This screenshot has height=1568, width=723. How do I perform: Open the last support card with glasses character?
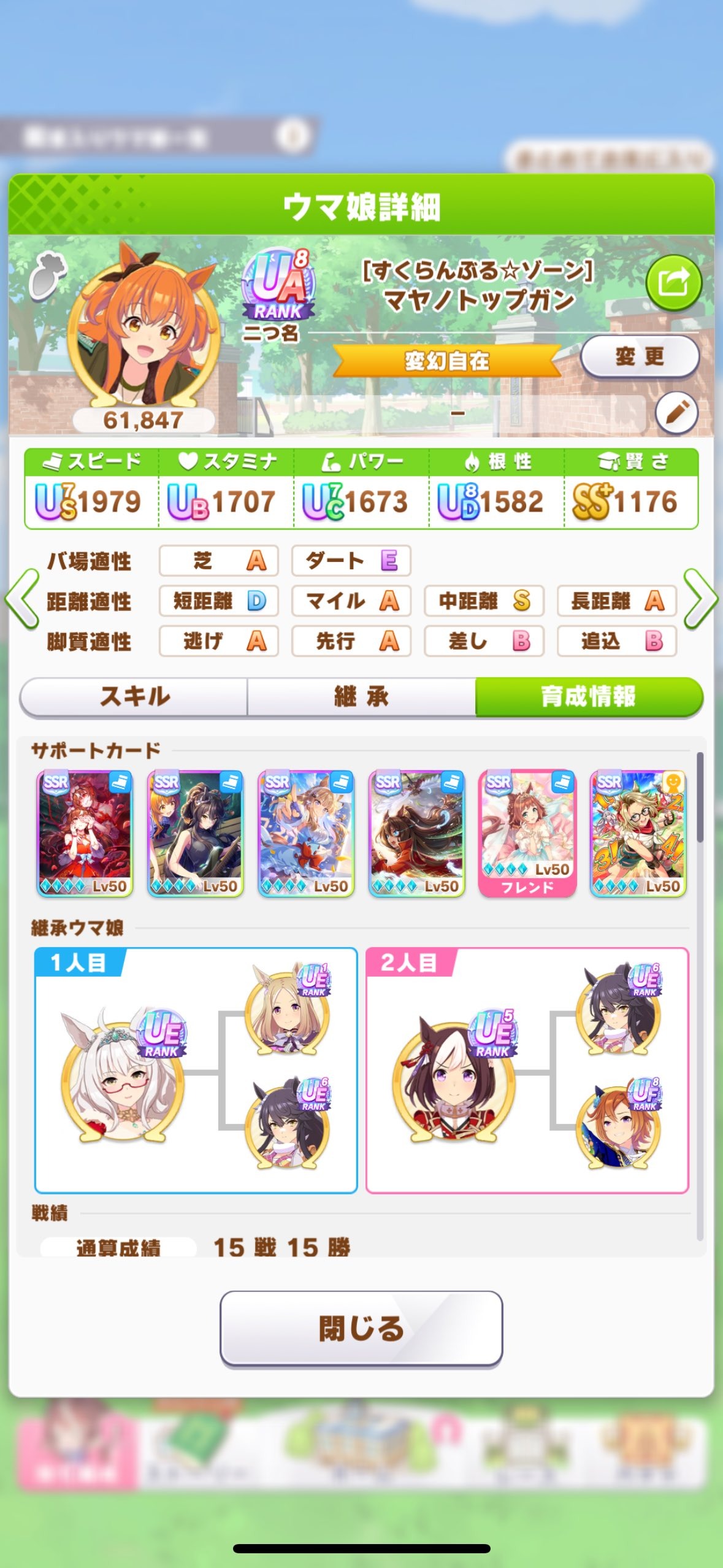[638, 834]
